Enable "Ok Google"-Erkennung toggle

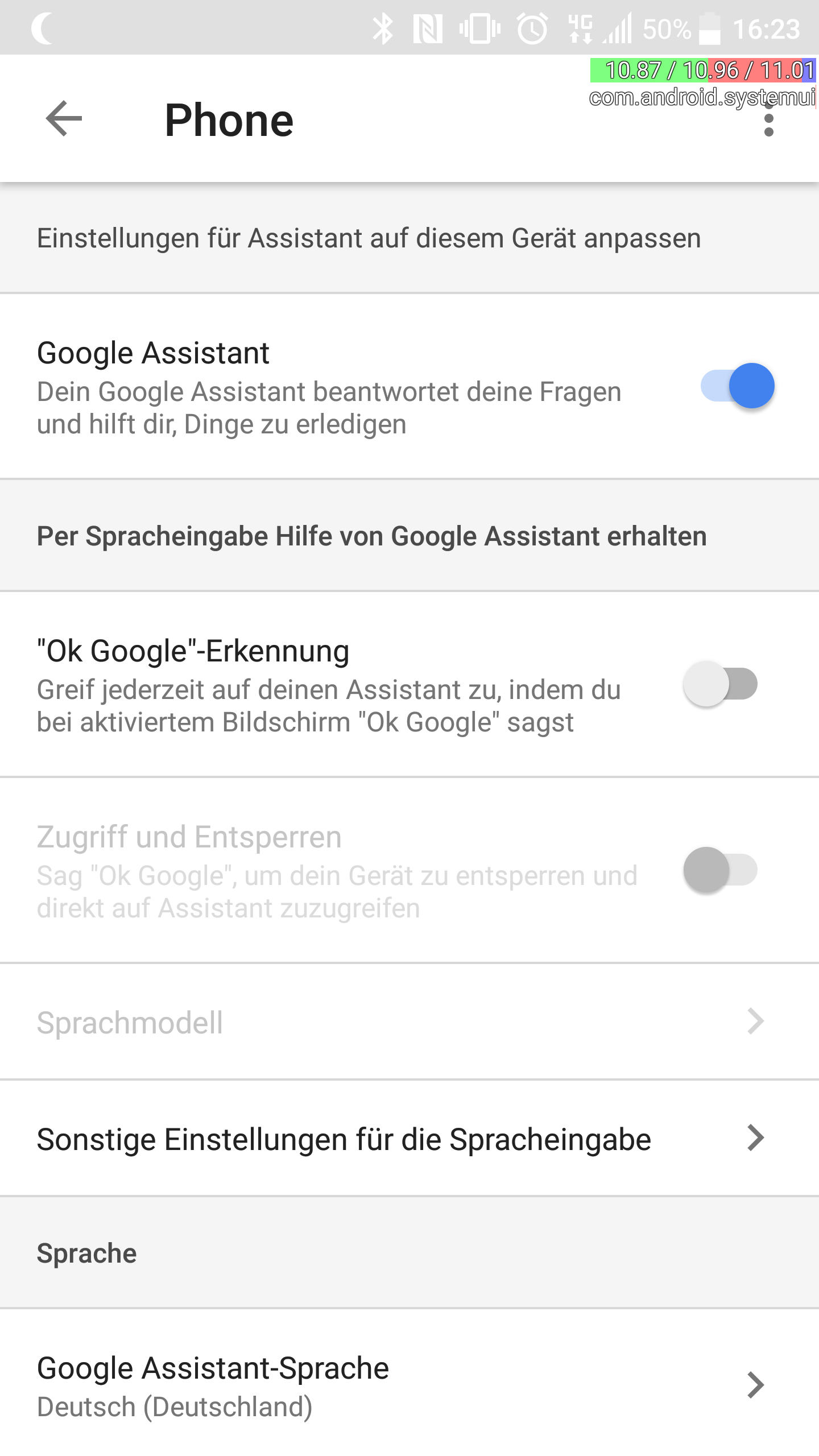coord(720,684)
